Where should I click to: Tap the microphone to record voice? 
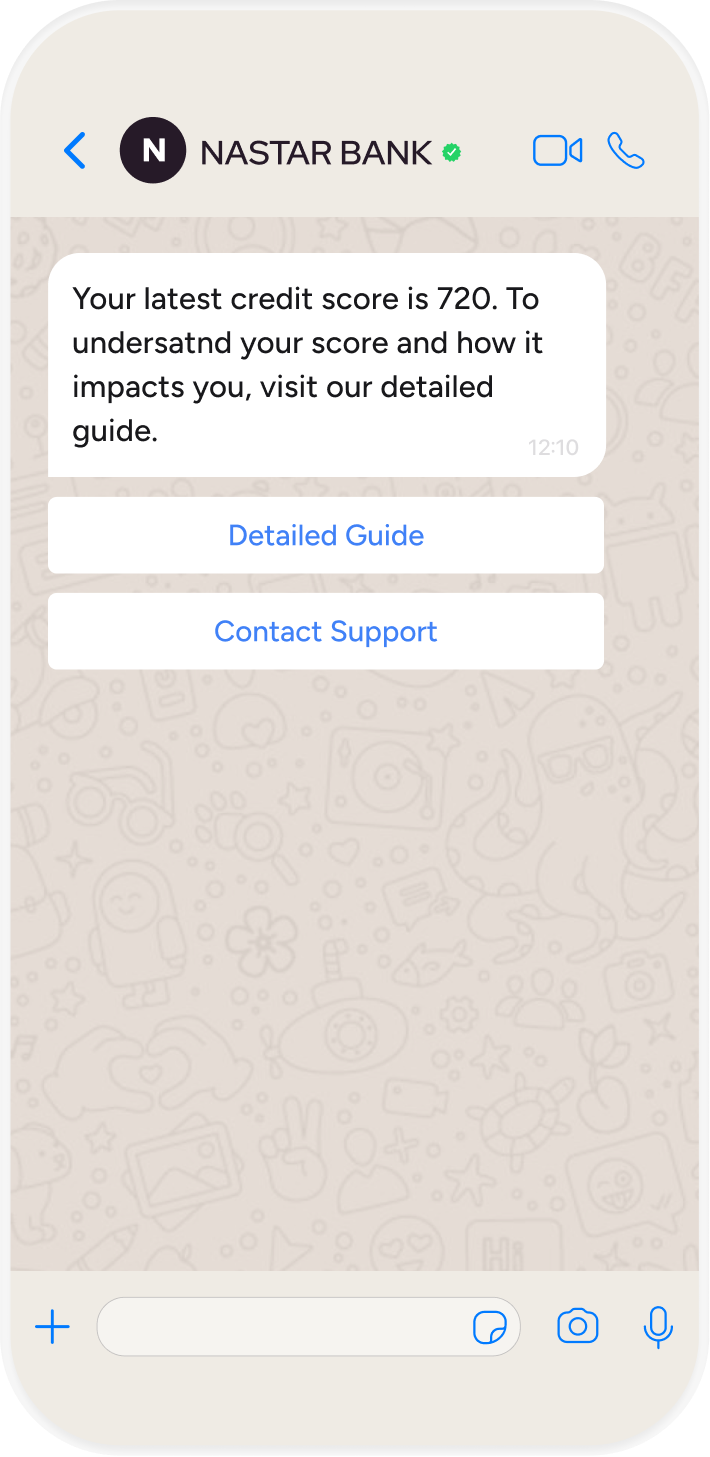pyautogui.click(x=657, y=1327)
